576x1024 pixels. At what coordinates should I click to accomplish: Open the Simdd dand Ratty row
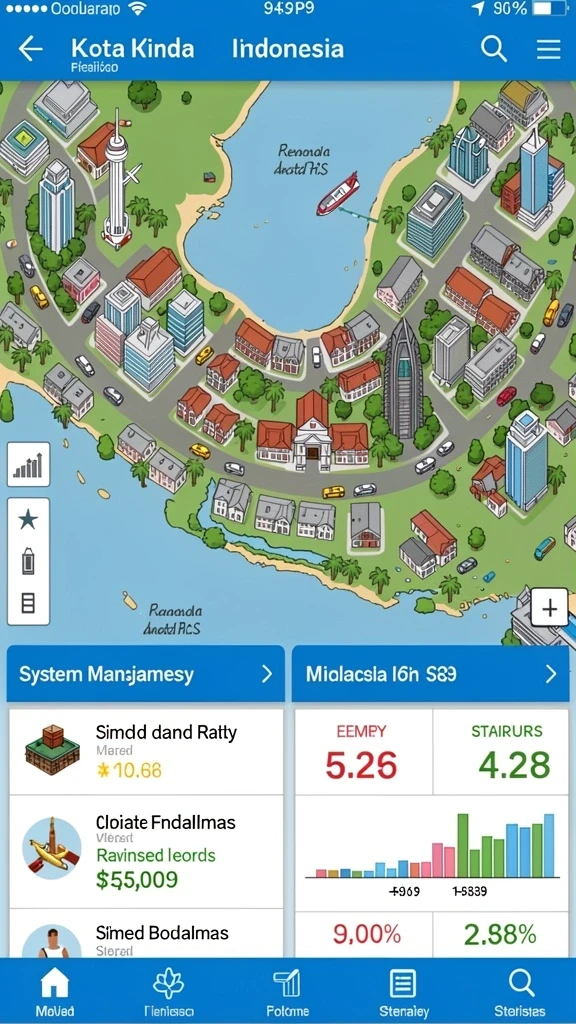click(x=146, y=752)
